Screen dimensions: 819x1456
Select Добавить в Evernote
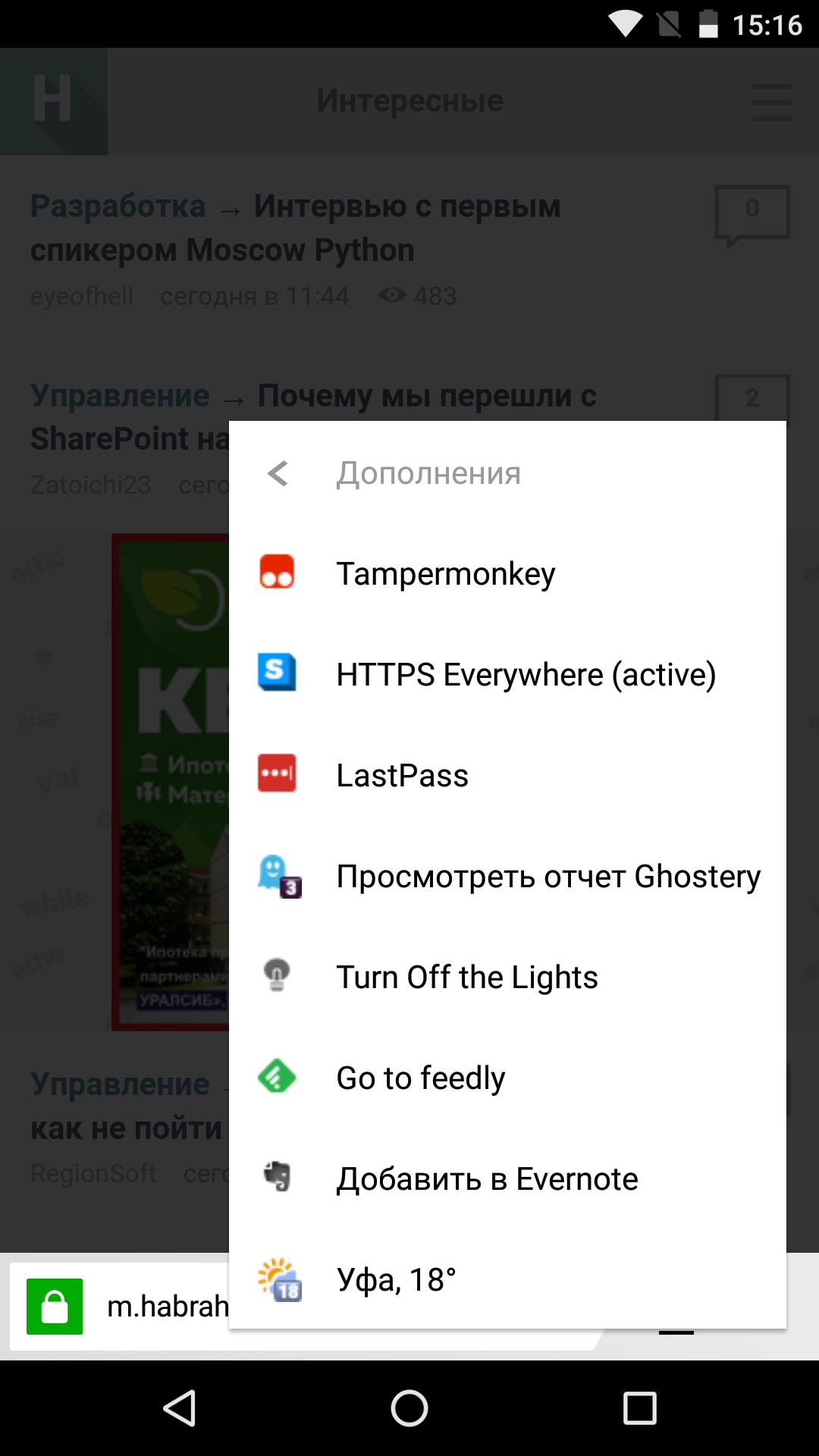point(487,1179)
